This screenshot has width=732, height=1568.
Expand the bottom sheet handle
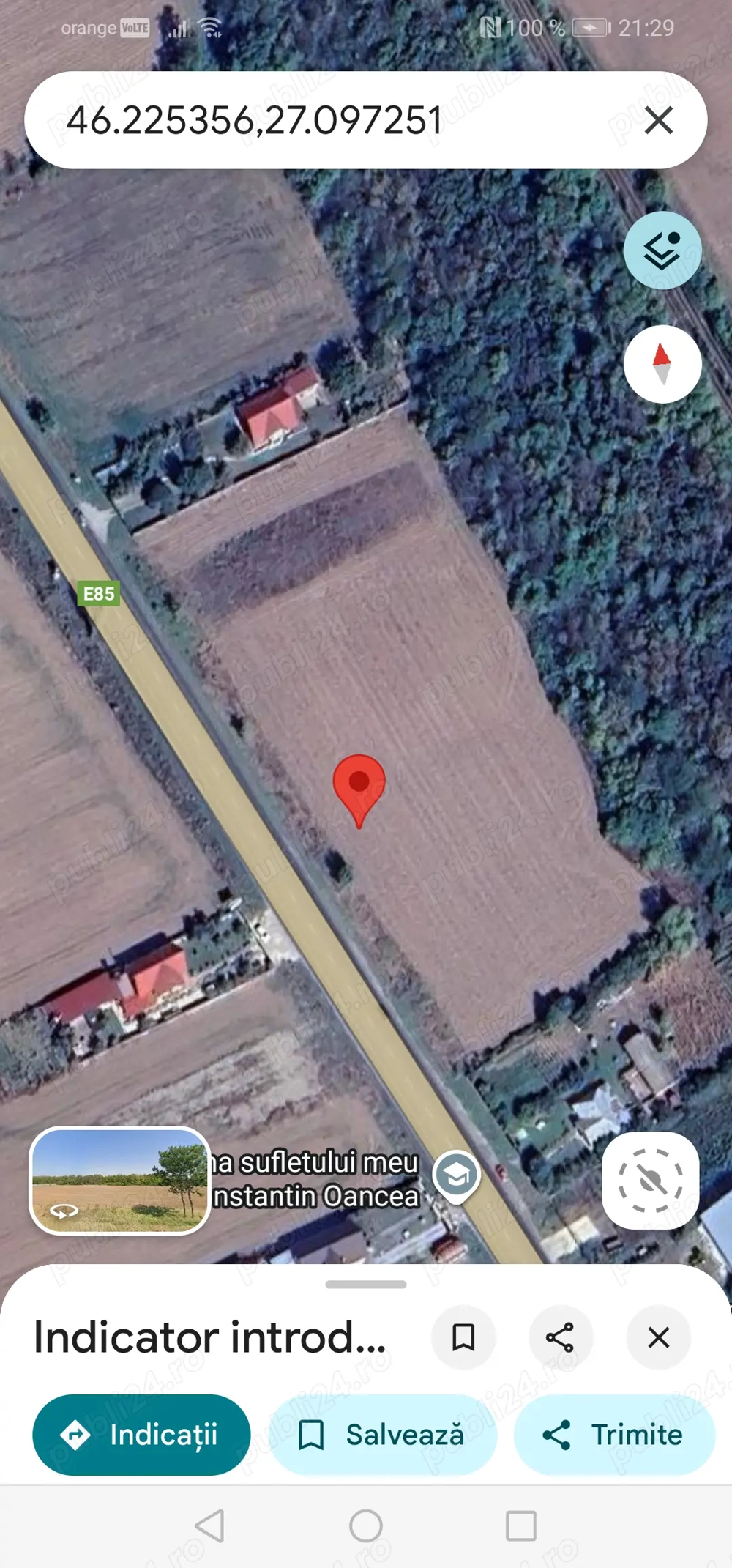(x=366, y=1285)
